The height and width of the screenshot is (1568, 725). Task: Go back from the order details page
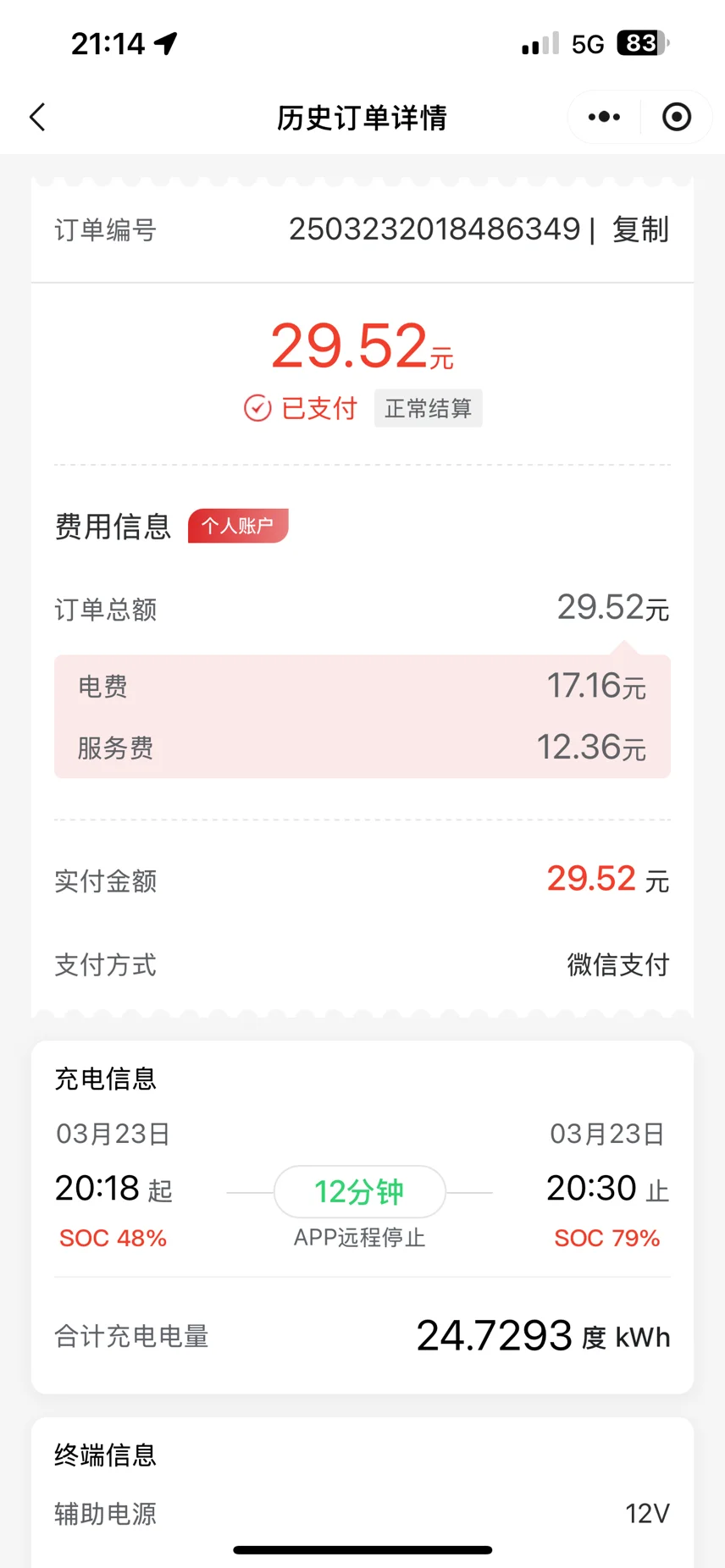pos(37,117)
